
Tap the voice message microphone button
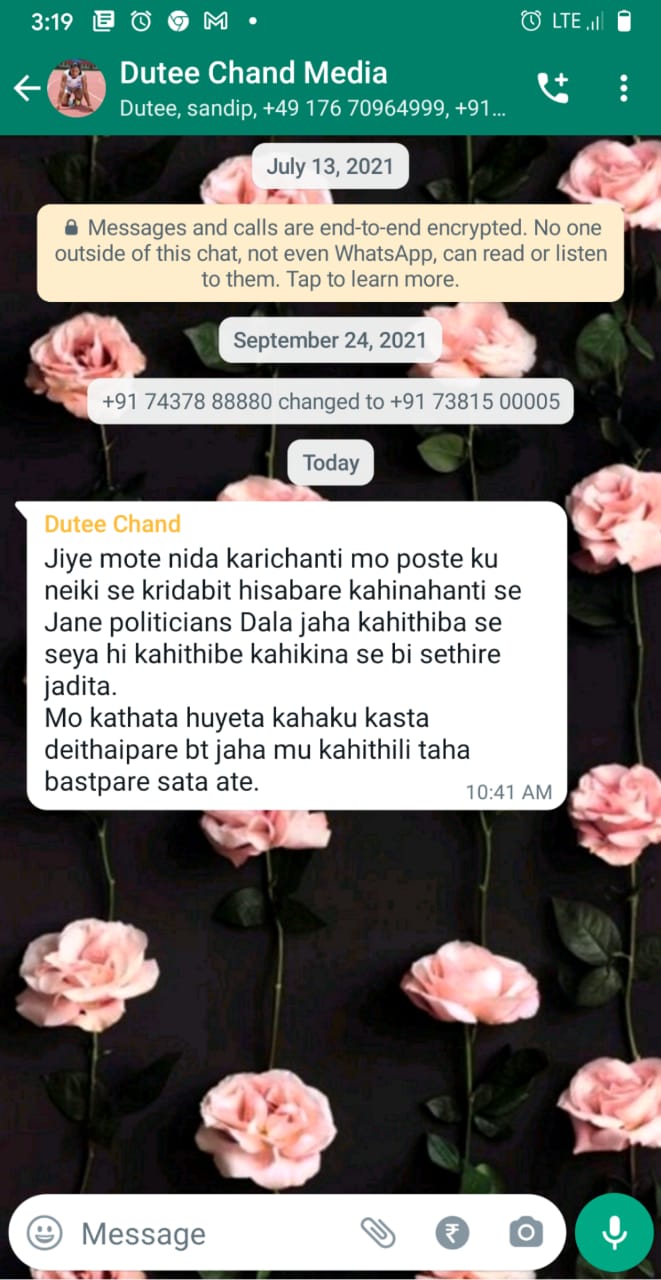click(x=614, y=1233)
